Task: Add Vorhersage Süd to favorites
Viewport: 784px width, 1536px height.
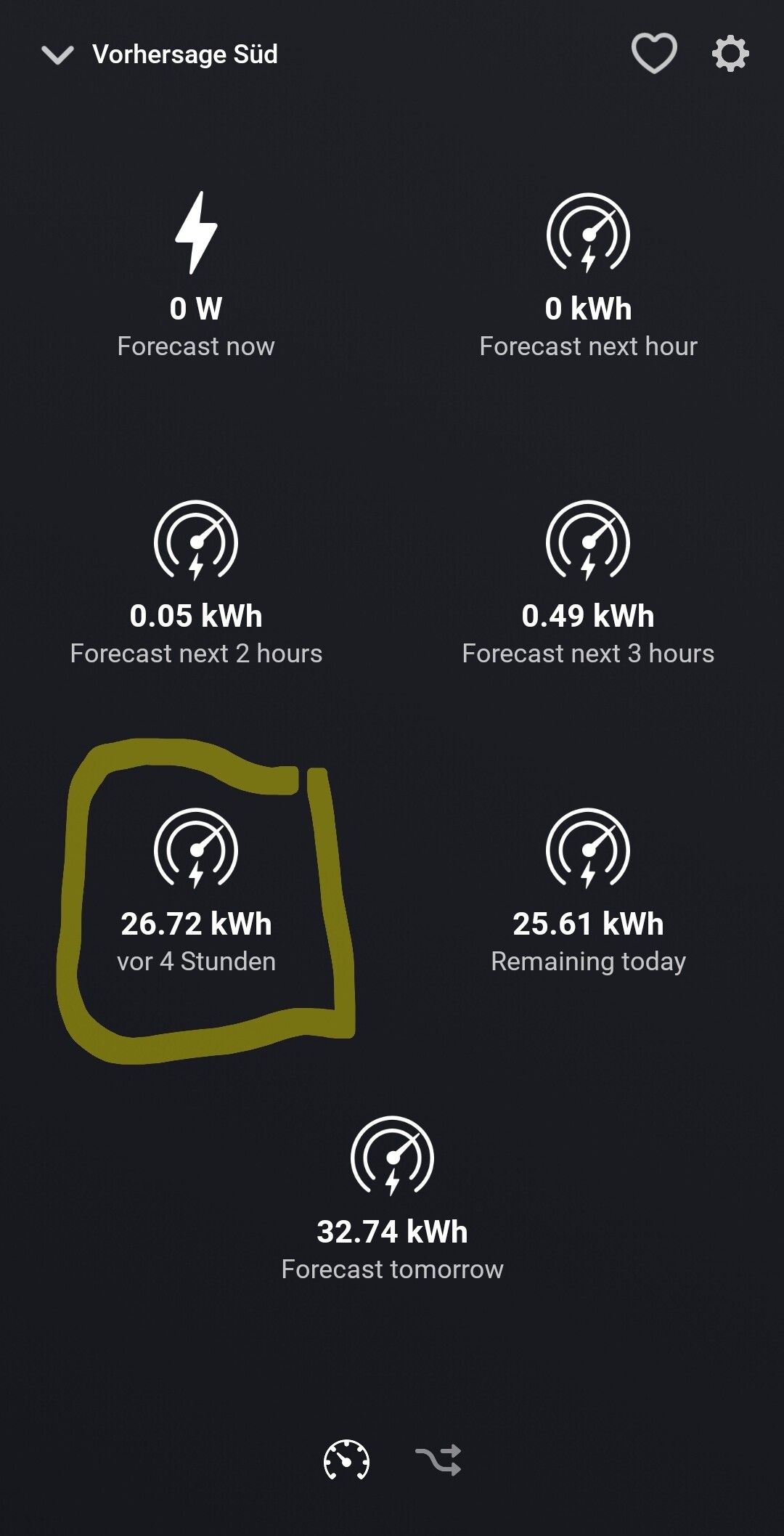Action: [x=654, y=53]
